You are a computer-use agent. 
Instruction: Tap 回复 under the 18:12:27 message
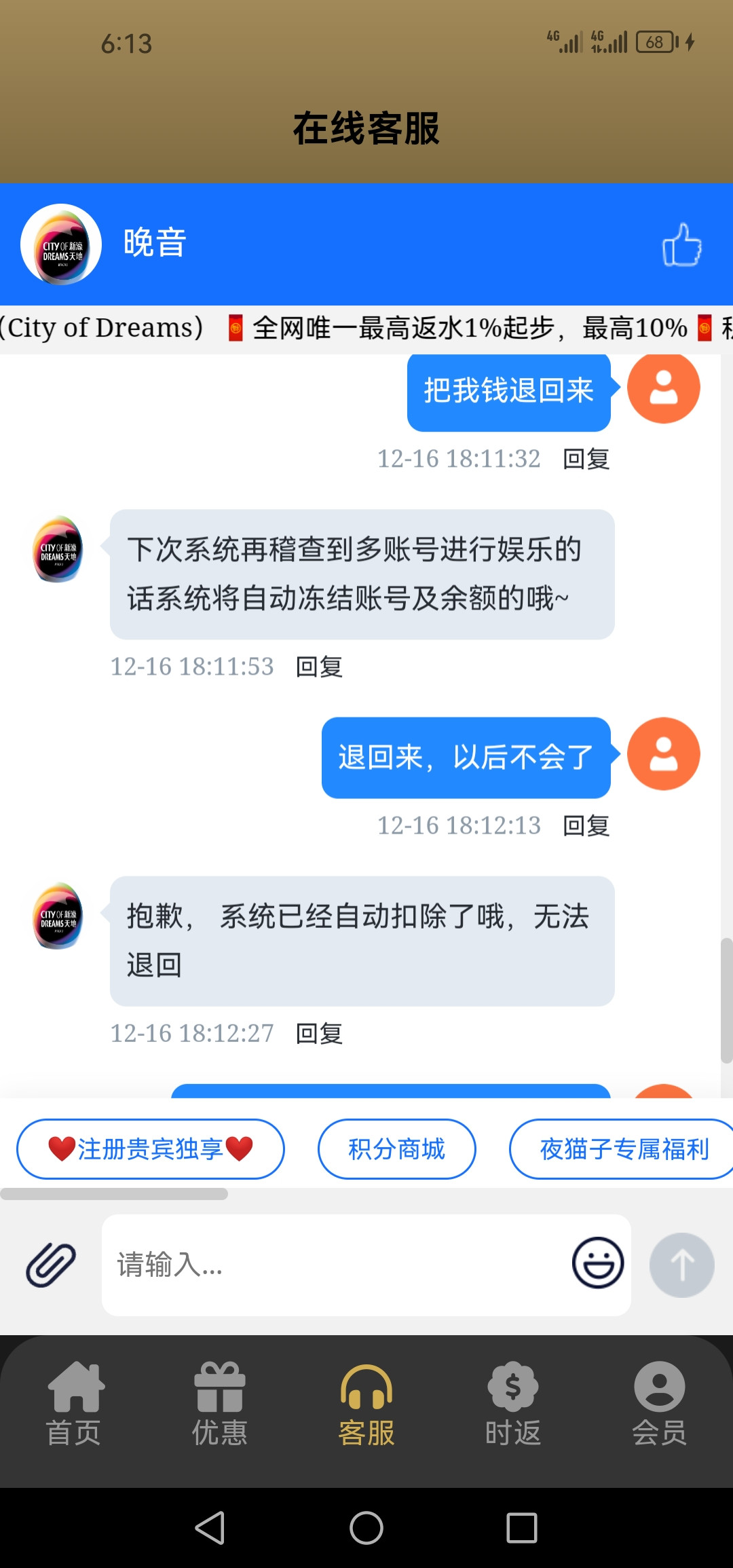pos(319,1034)
